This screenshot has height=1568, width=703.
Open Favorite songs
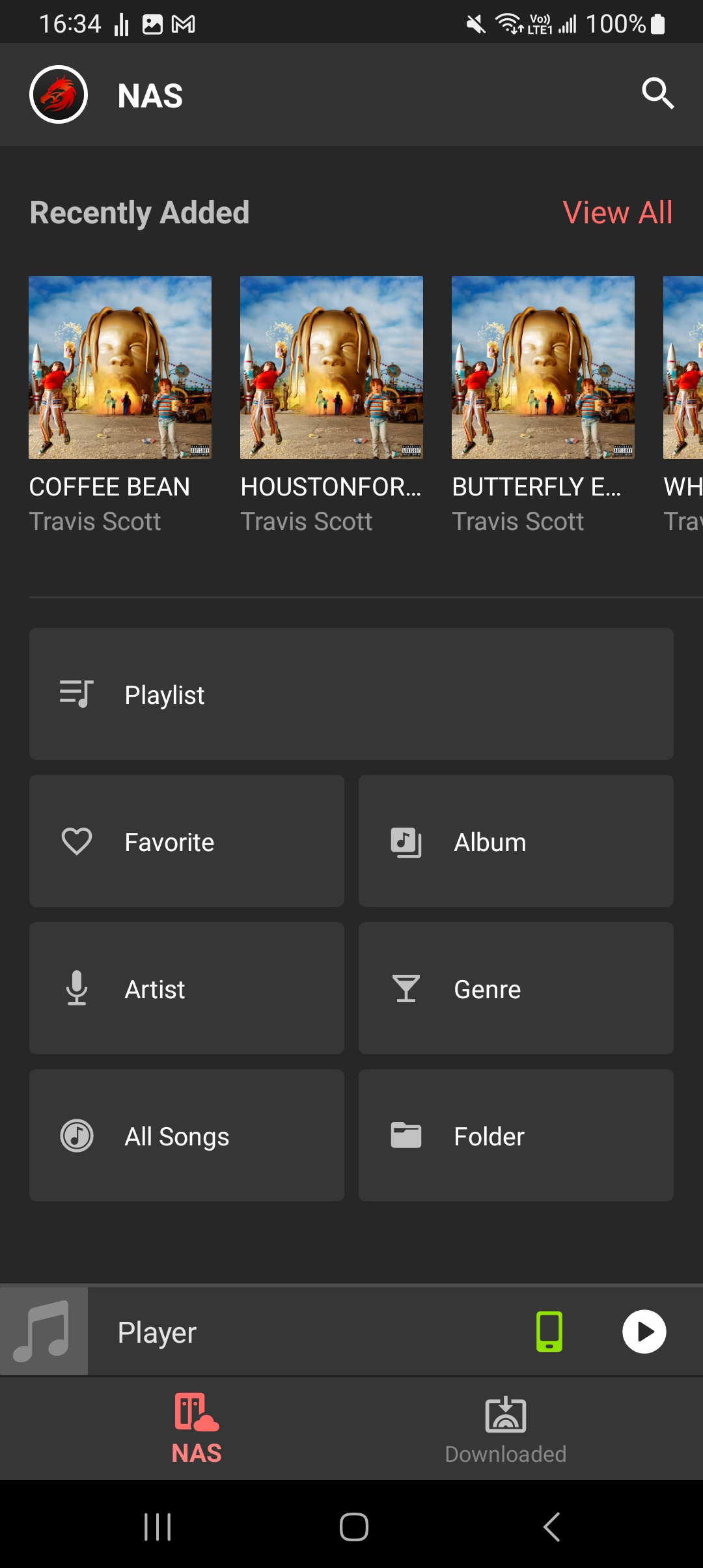click(187, 841)
